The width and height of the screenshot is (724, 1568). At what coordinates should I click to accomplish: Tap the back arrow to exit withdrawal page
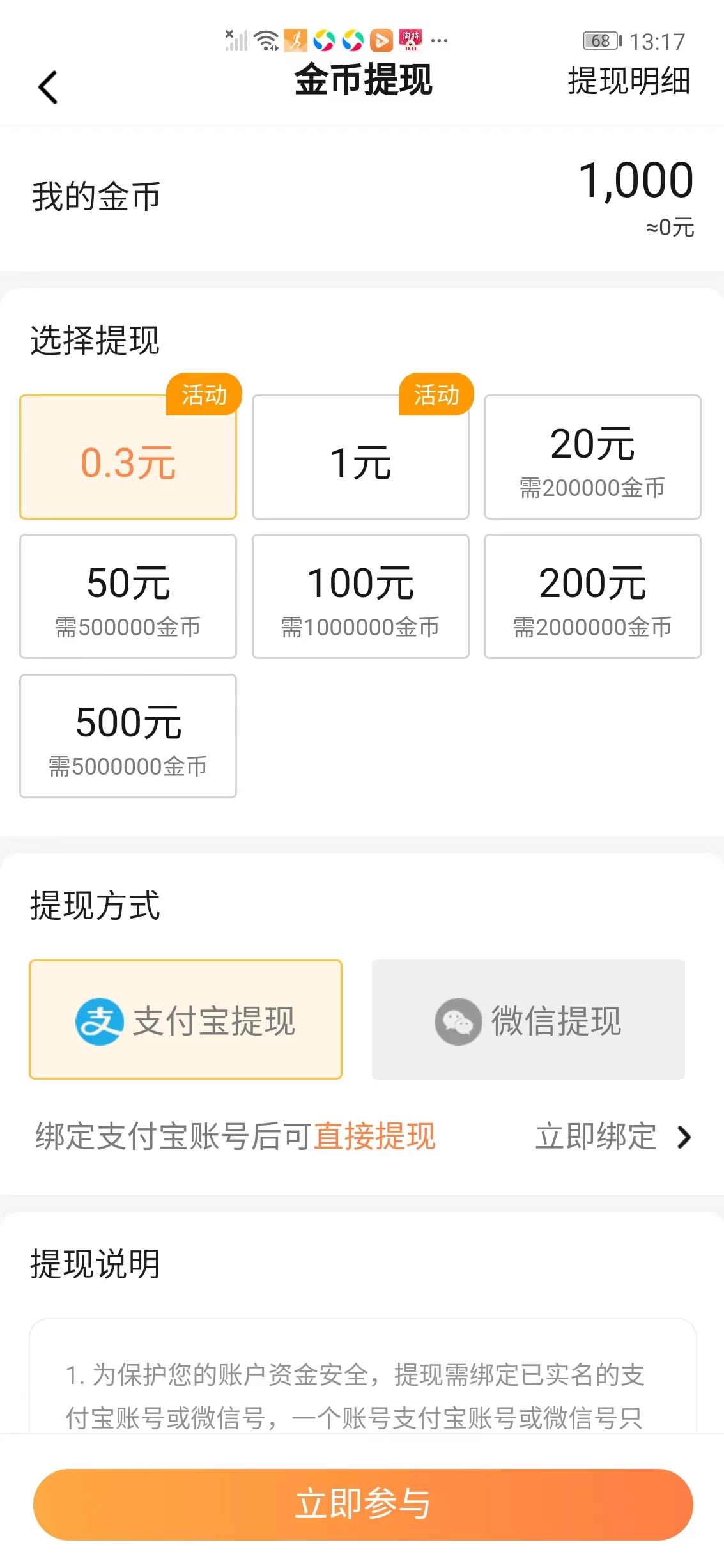(x=46, y=87)
